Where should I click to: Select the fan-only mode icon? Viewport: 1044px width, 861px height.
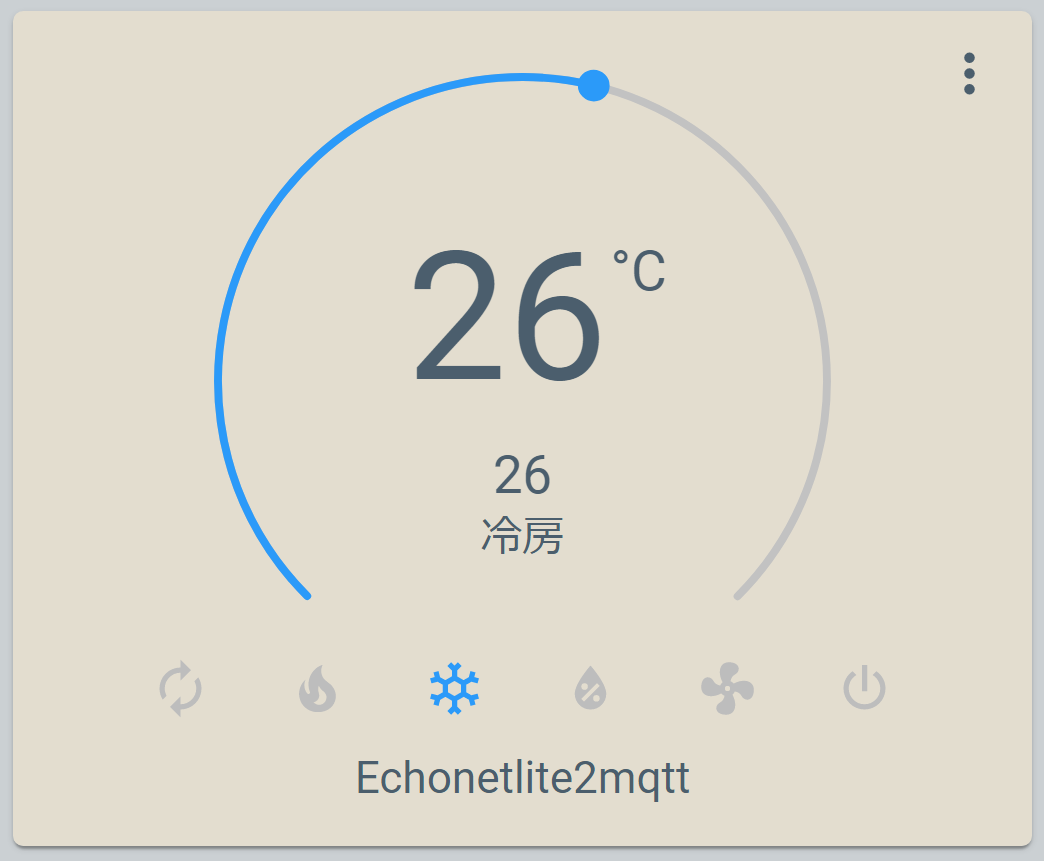tap(727, 688)
